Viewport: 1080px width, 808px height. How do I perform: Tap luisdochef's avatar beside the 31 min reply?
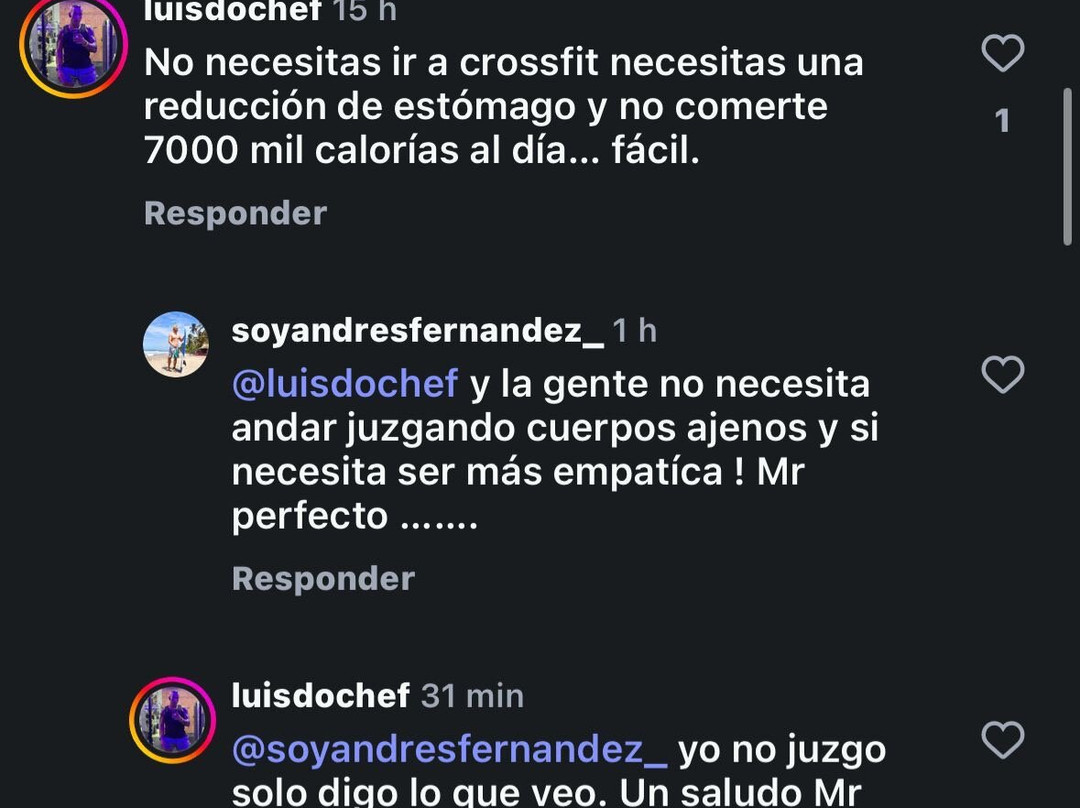point(172,720)
